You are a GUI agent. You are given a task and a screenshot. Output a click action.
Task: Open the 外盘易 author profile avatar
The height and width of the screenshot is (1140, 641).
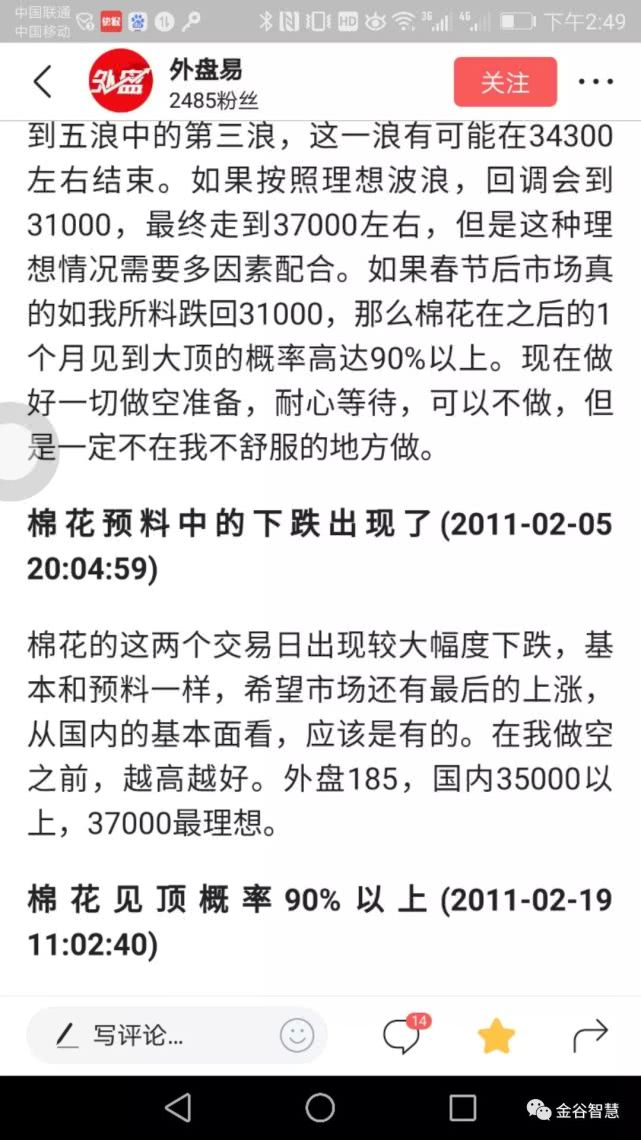121,81
